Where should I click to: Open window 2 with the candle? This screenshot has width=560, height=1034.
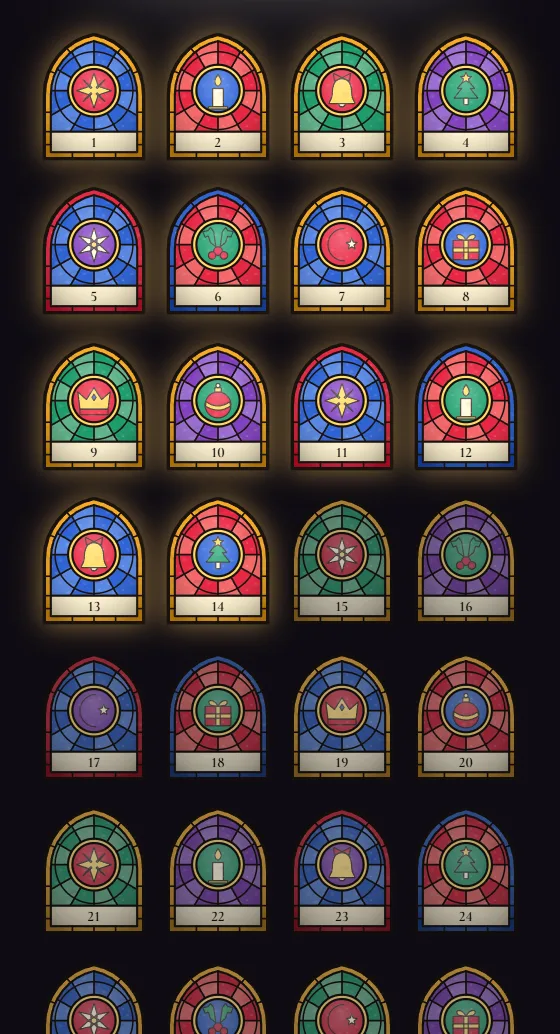[218, 97]
